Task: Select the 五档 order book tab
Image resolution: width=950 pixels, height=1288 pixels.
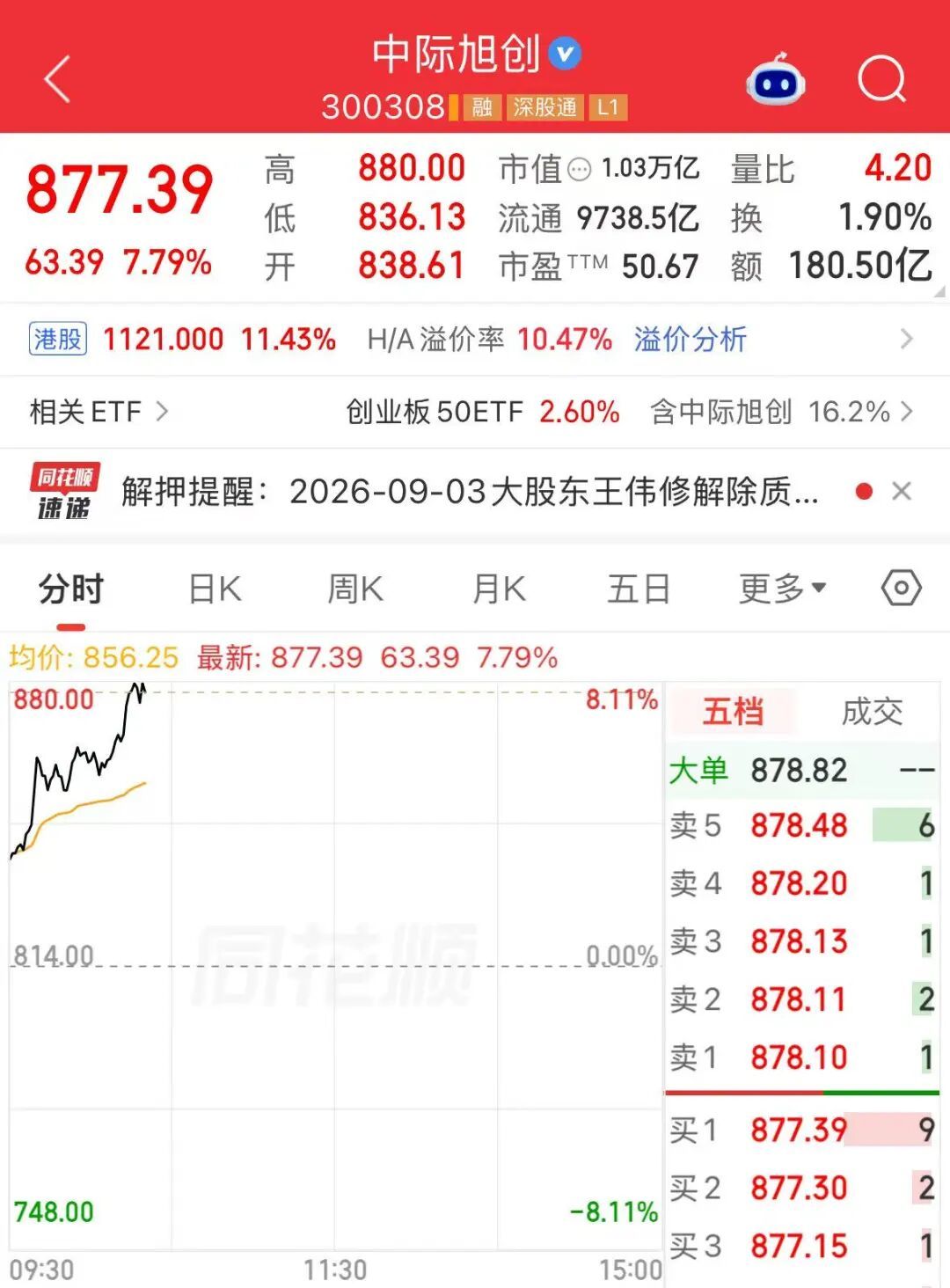Action: click(733, 712)
